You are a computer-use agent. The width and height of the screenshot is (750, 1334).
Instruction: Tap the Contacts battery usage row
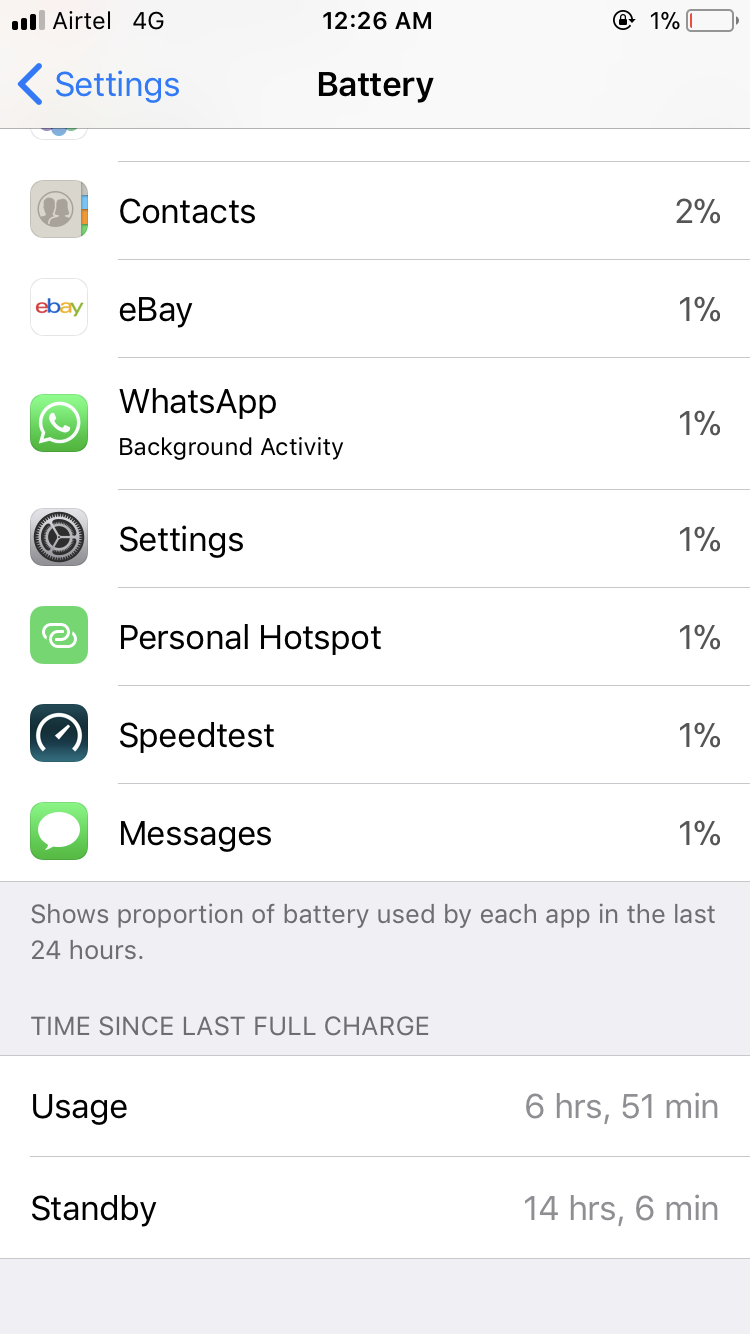coord(375,211)
